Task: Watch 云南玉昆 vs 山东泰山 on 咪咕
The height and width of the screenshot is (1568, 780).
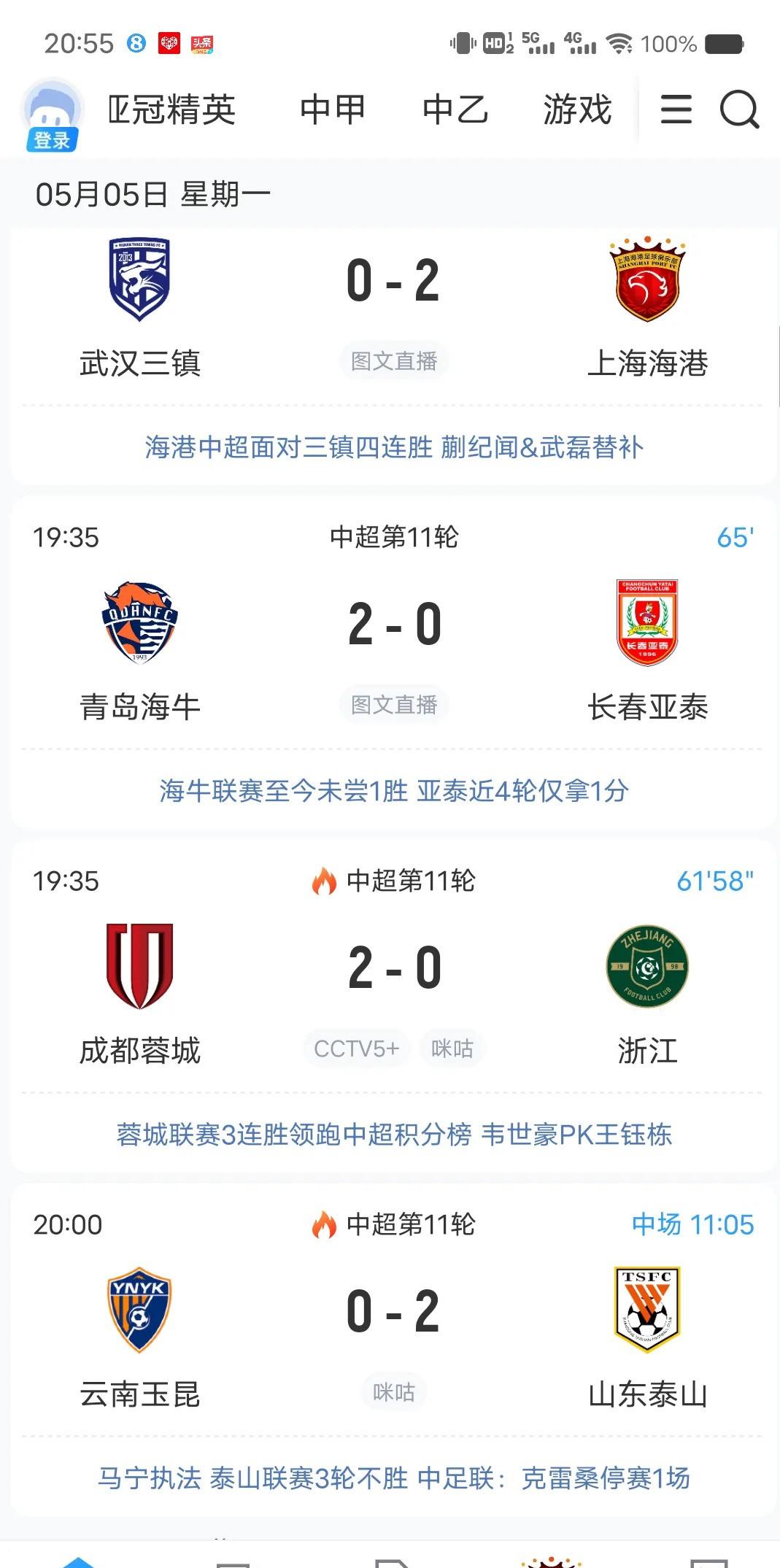Action: point(394,1392)
